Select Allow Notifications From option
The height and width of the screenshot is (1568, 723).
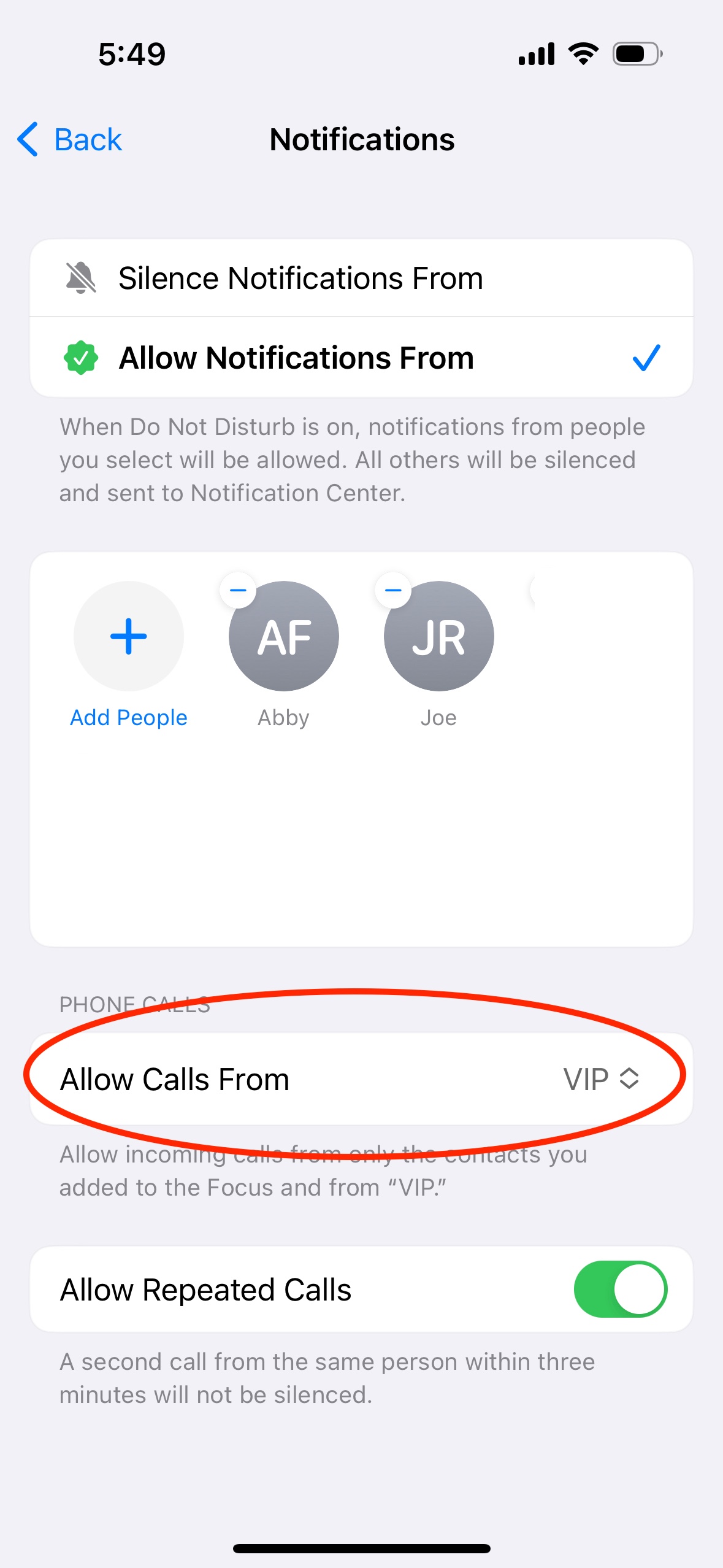[361, 358]
